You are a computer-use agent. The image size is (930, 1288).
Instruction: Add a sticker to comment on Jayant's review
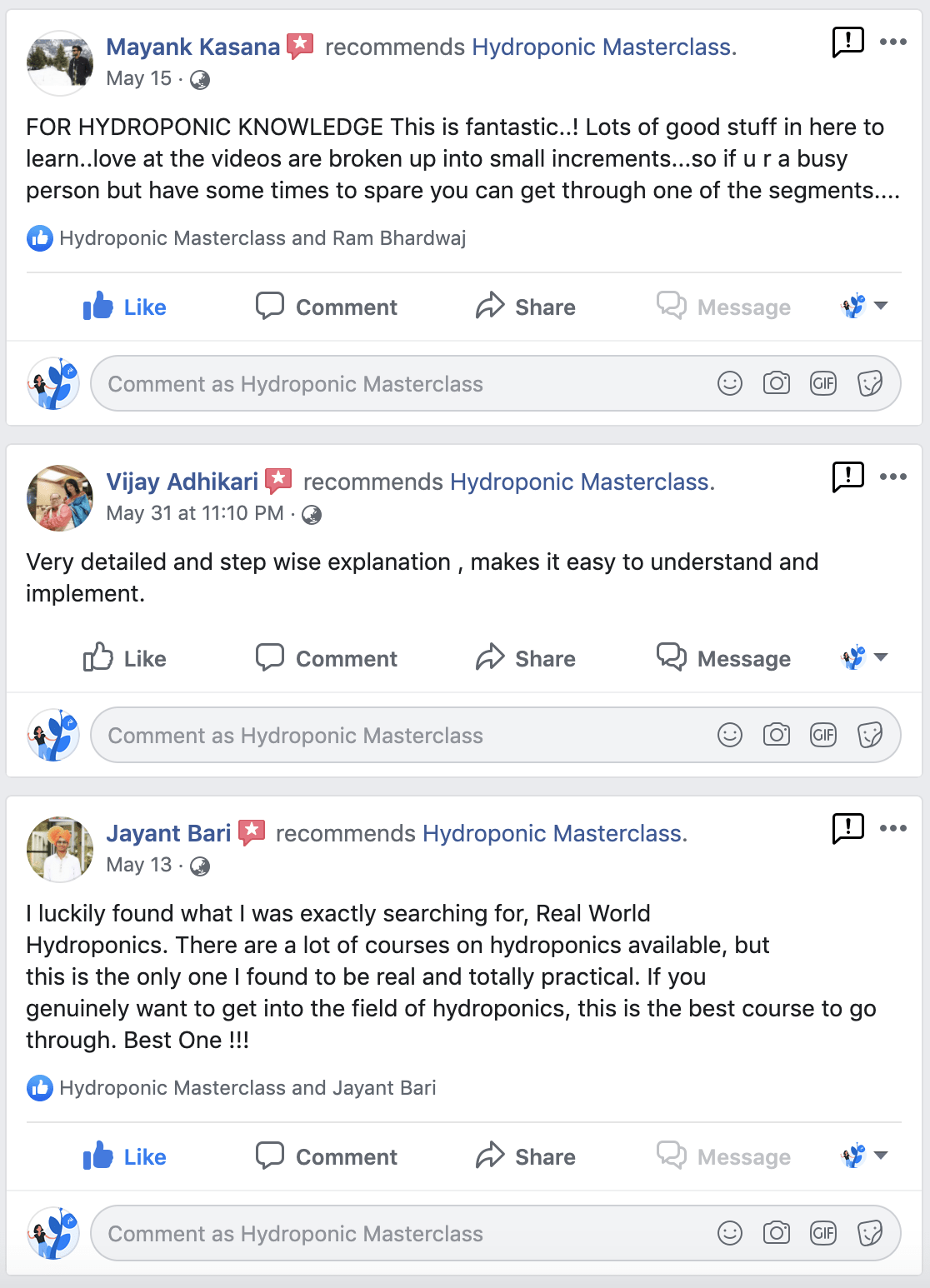click(870, 1233)
